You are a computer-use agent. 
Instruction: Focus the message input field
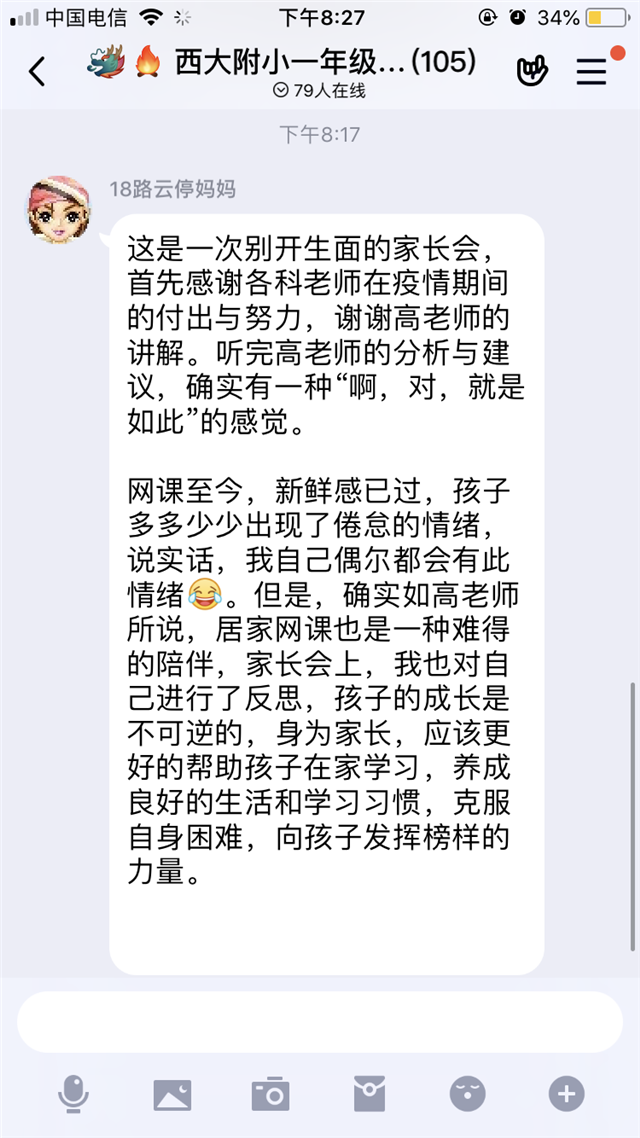point(319,1022)
